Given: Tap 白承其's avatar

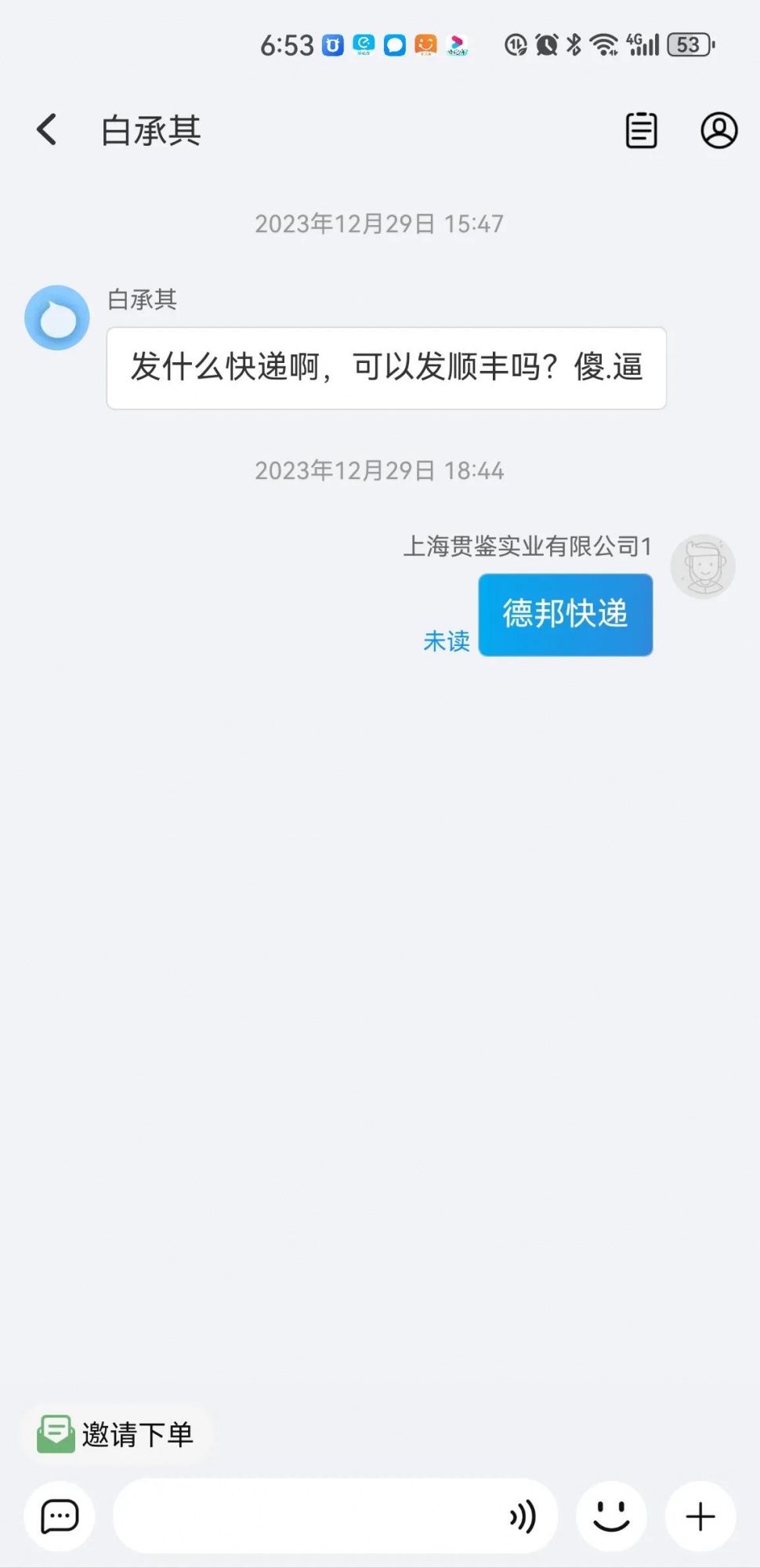Looking at the screenshot, I should click(x=57, y=318).
